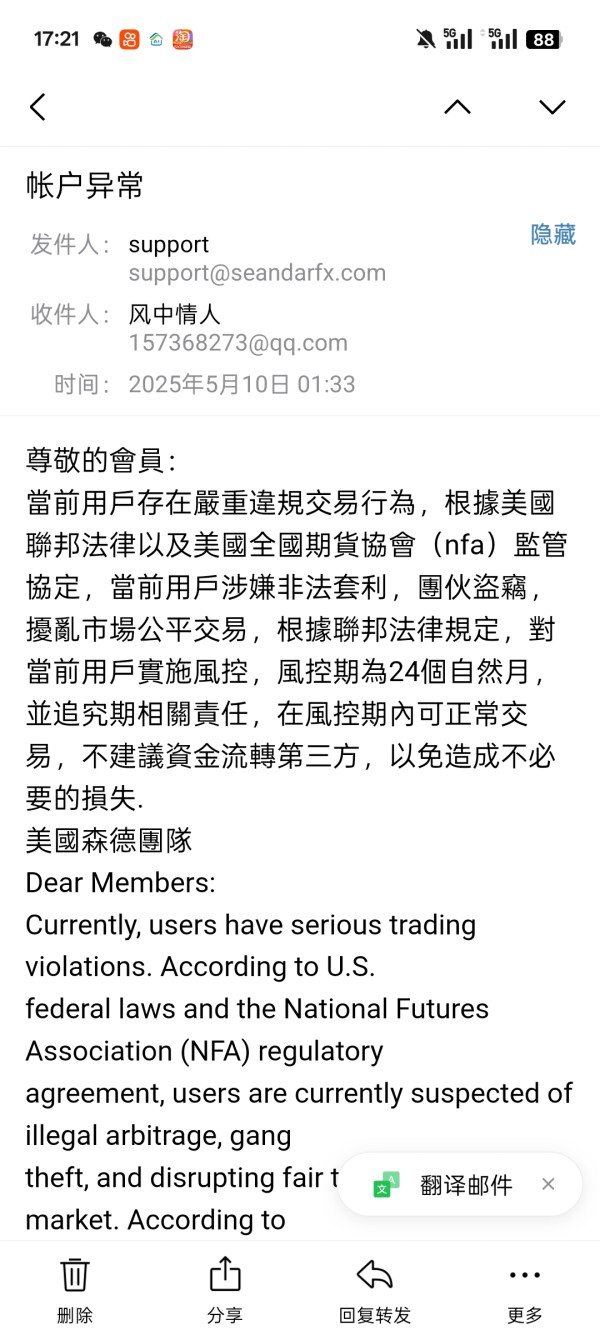
Task: Open the previous email with the up arrow
Action: pos(457,107)
